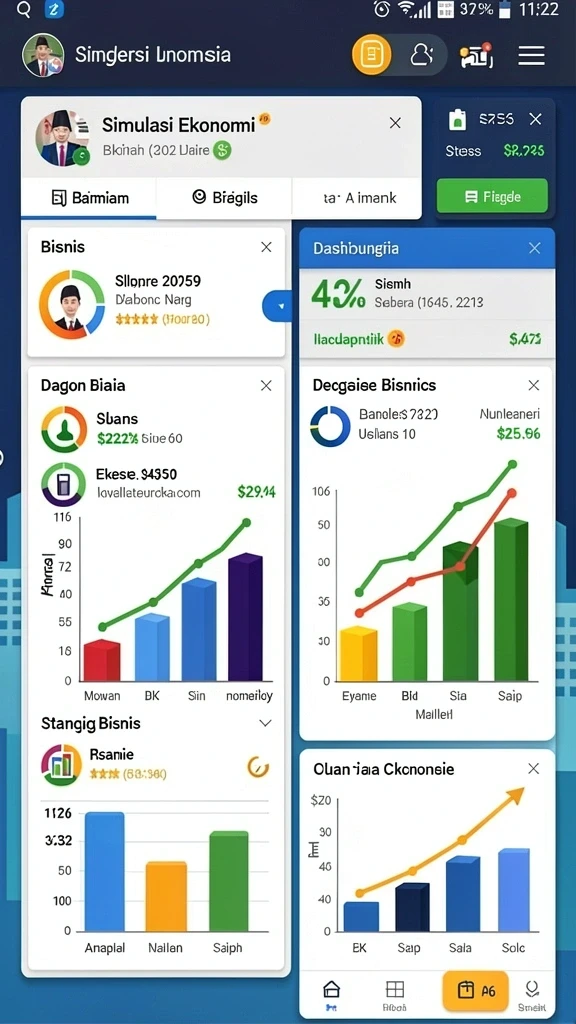Viewport: 576px width, 1024px height.
Task: Tap the yellow document icon in header
Action: pyautogui.click(x=372, y=55)
